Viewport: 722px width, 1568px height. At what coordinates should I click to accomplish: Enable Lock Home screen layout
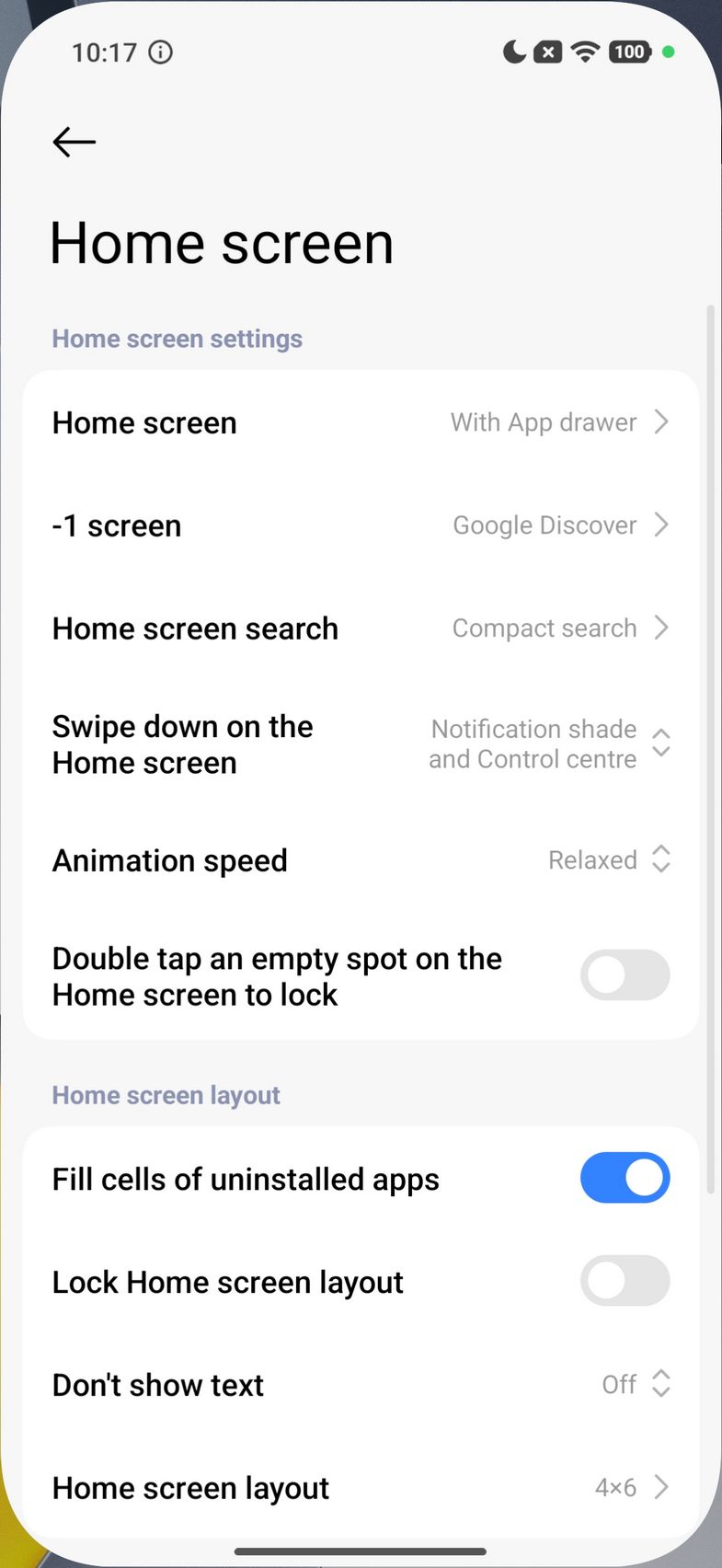625,1281
